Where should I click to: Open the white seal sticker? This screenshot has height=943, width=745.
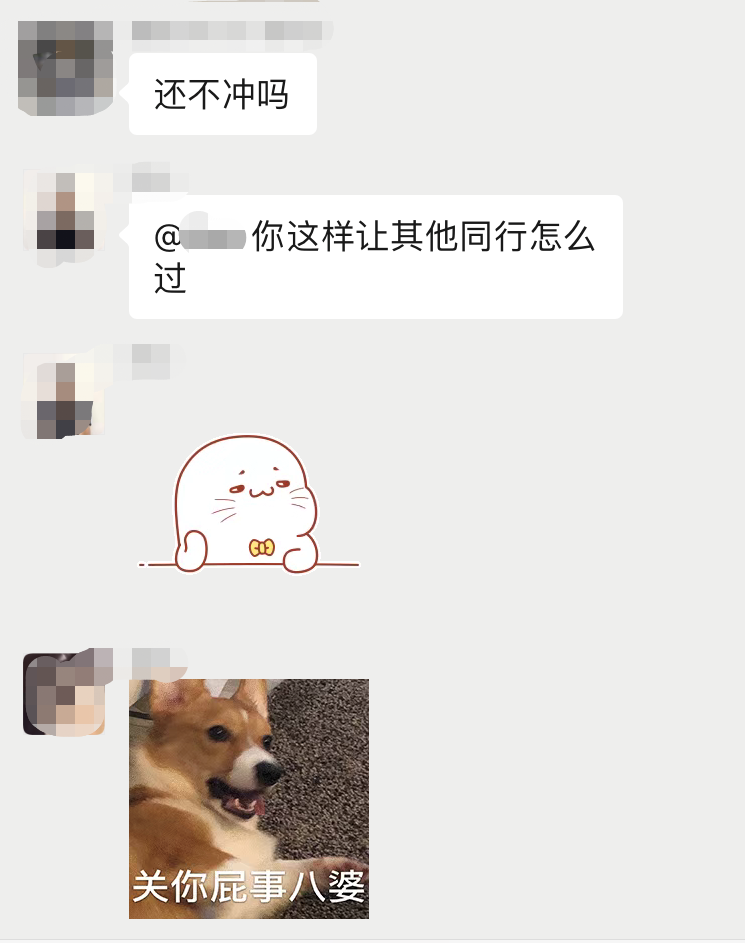pos(248,505)
